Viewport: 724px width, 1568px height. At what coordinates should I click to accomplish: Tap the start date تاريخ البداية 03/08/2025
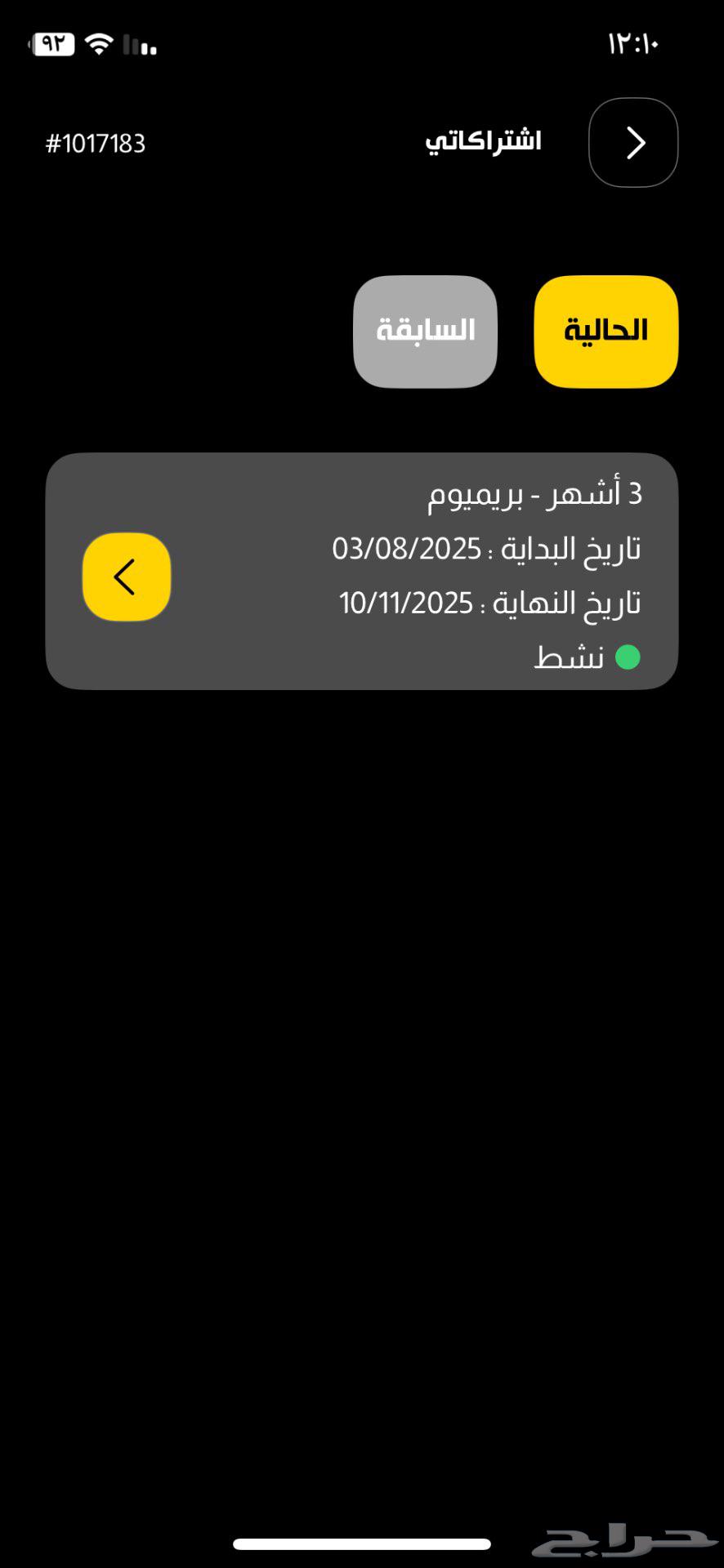pos(485,549)
